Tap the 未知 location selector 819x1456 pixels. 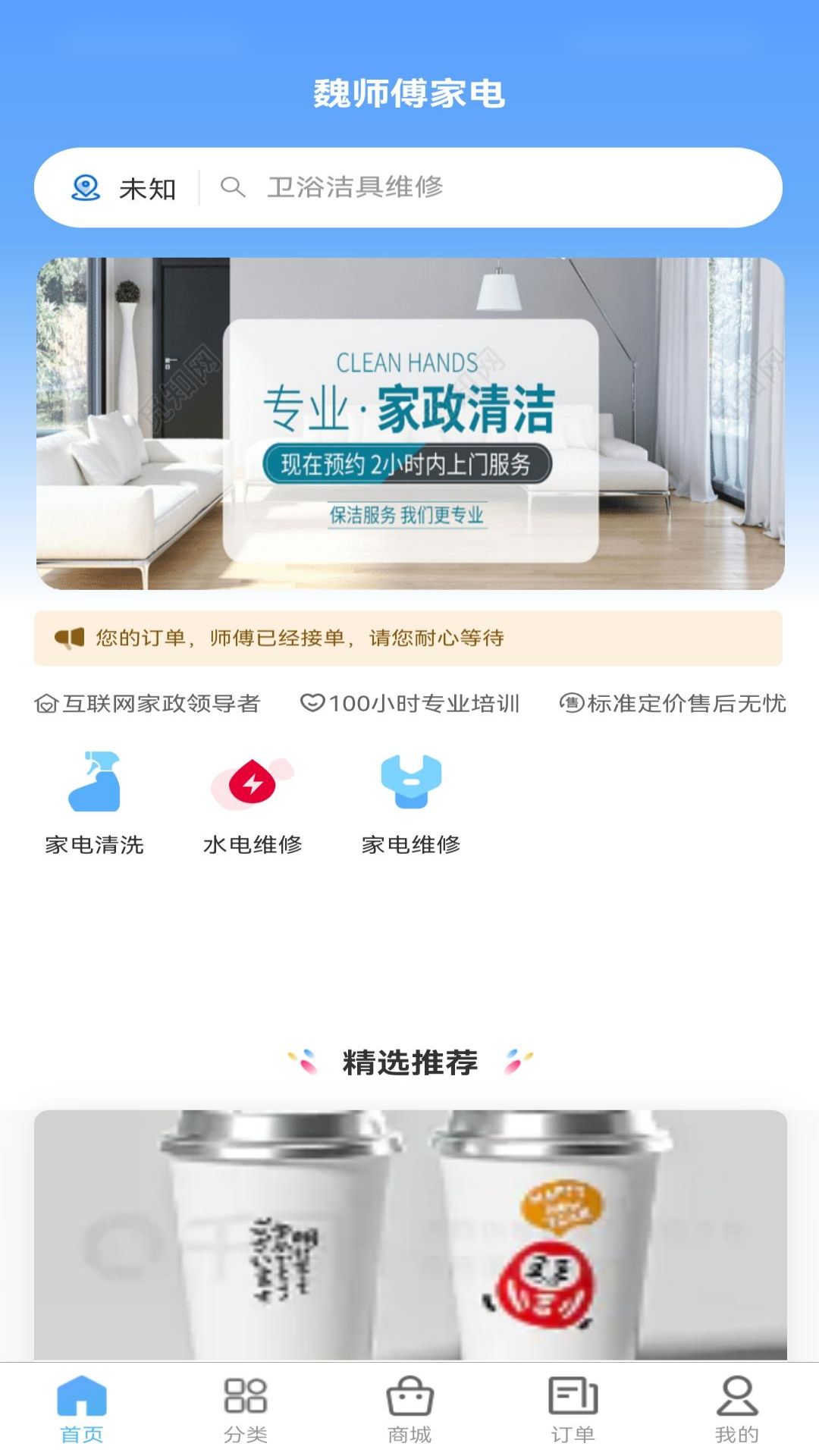[x=125, y=188]
